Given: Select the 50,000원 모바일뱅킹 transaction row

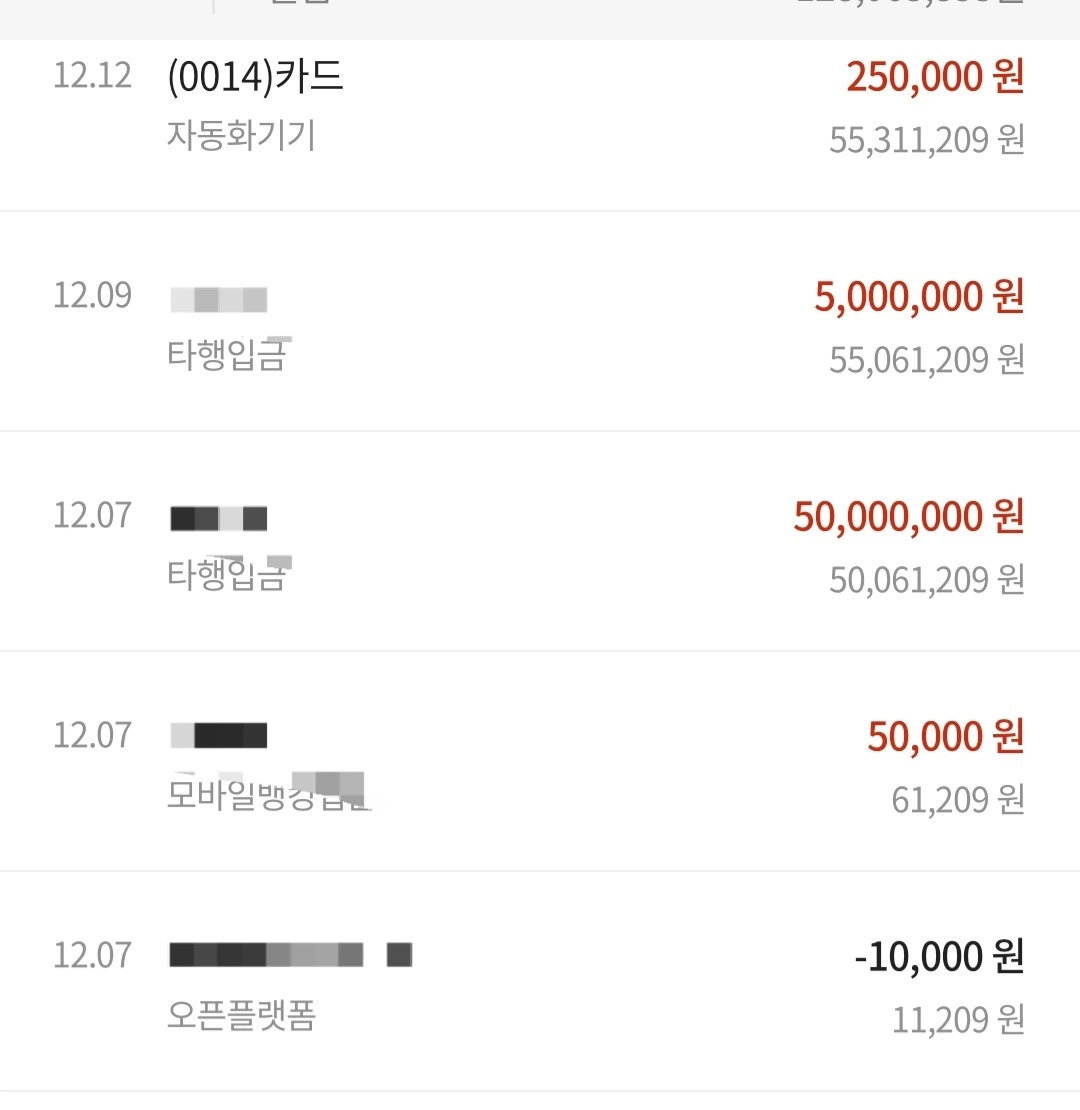Looking at the screenshot, I should click(540, 761).
